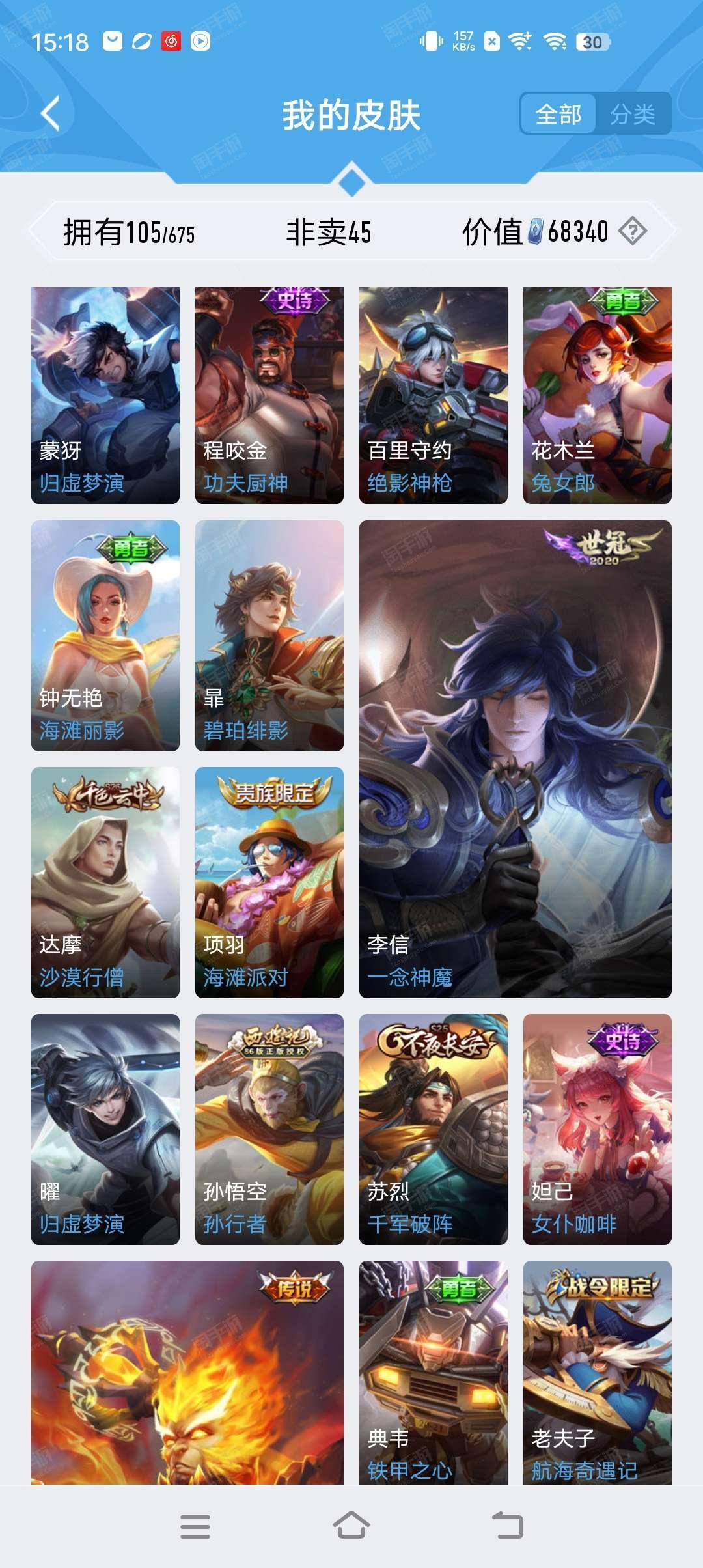Image resolution: width=703 pixels, height=1568 pixels.
Task: Tap the system home button
Action: (351, 1526)
